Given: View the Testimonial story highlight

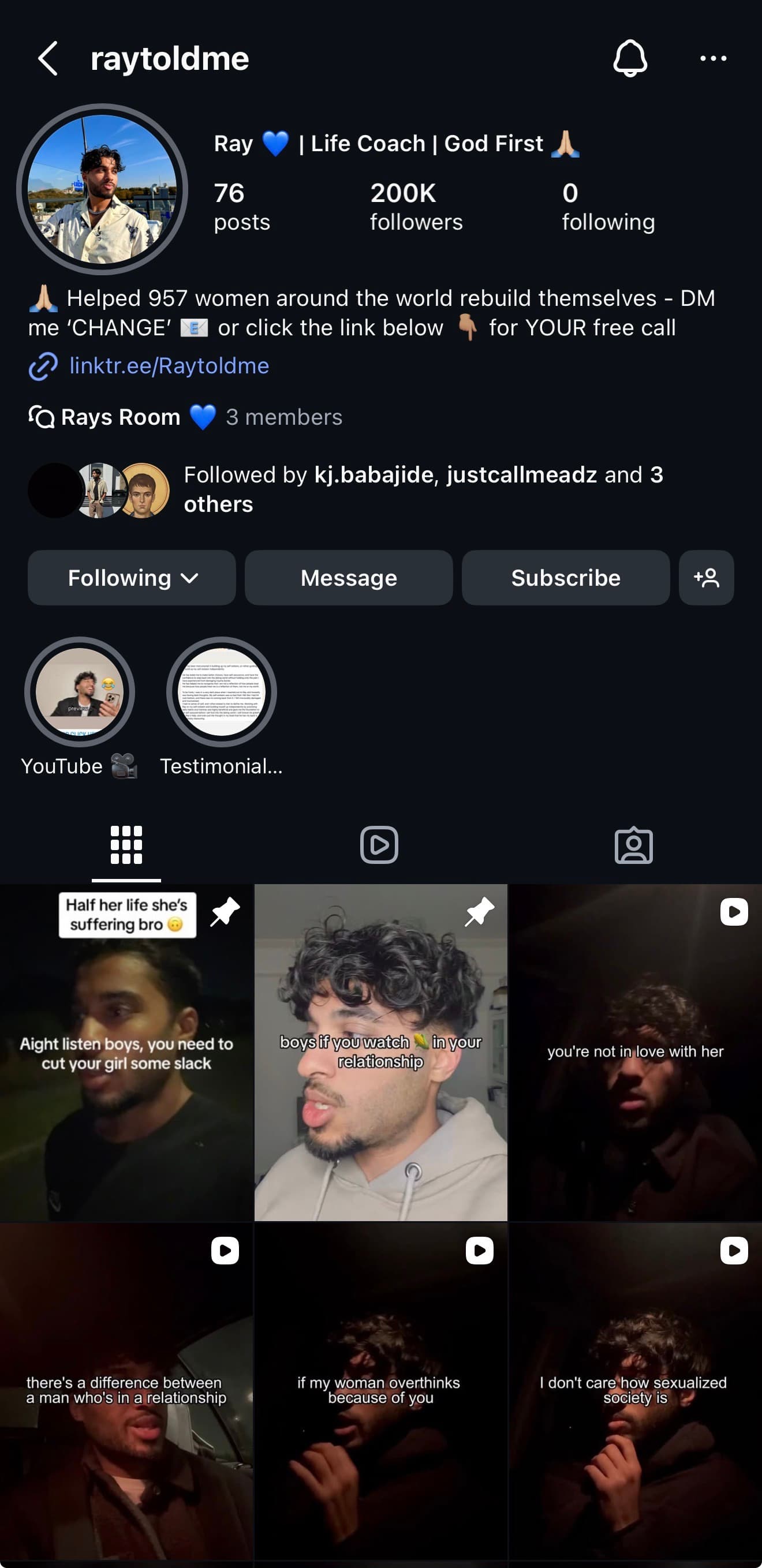Looking at the screenshot, I should point(221,692).
